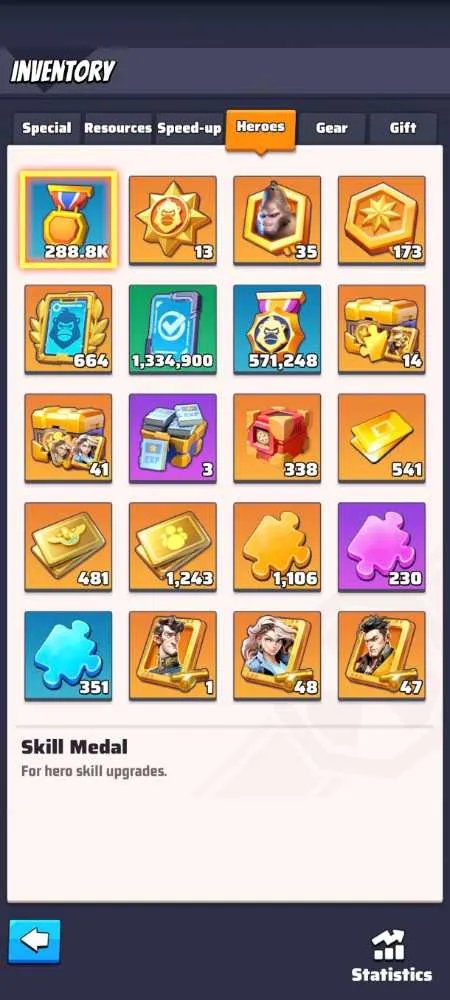The width and height of the screenshot is (450, 1000).
Task: Select the gorilla medal with 571,248
Action: (x=277, y=329)
